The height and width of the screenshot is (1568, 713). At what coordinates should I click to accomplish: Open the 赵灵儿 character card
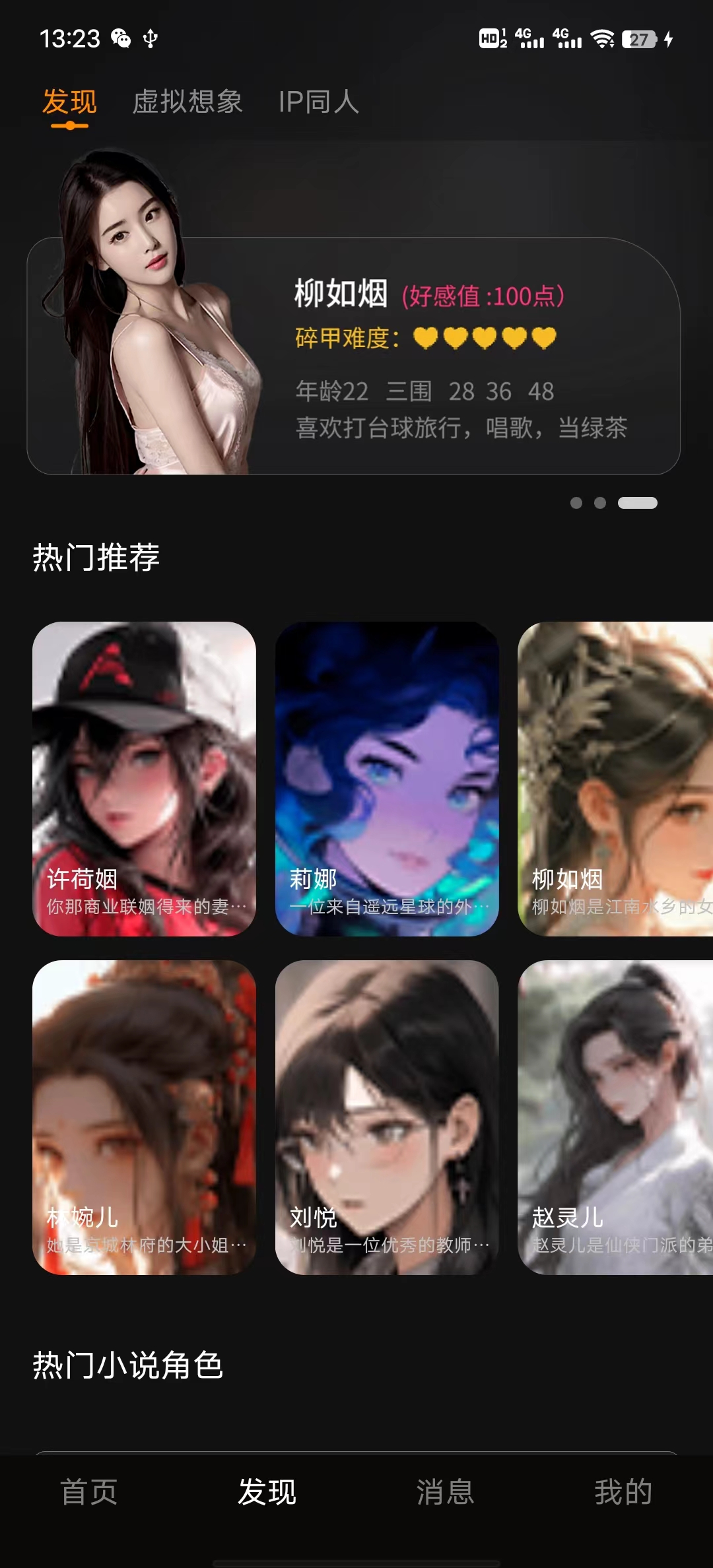click(x=615, y=1117)
